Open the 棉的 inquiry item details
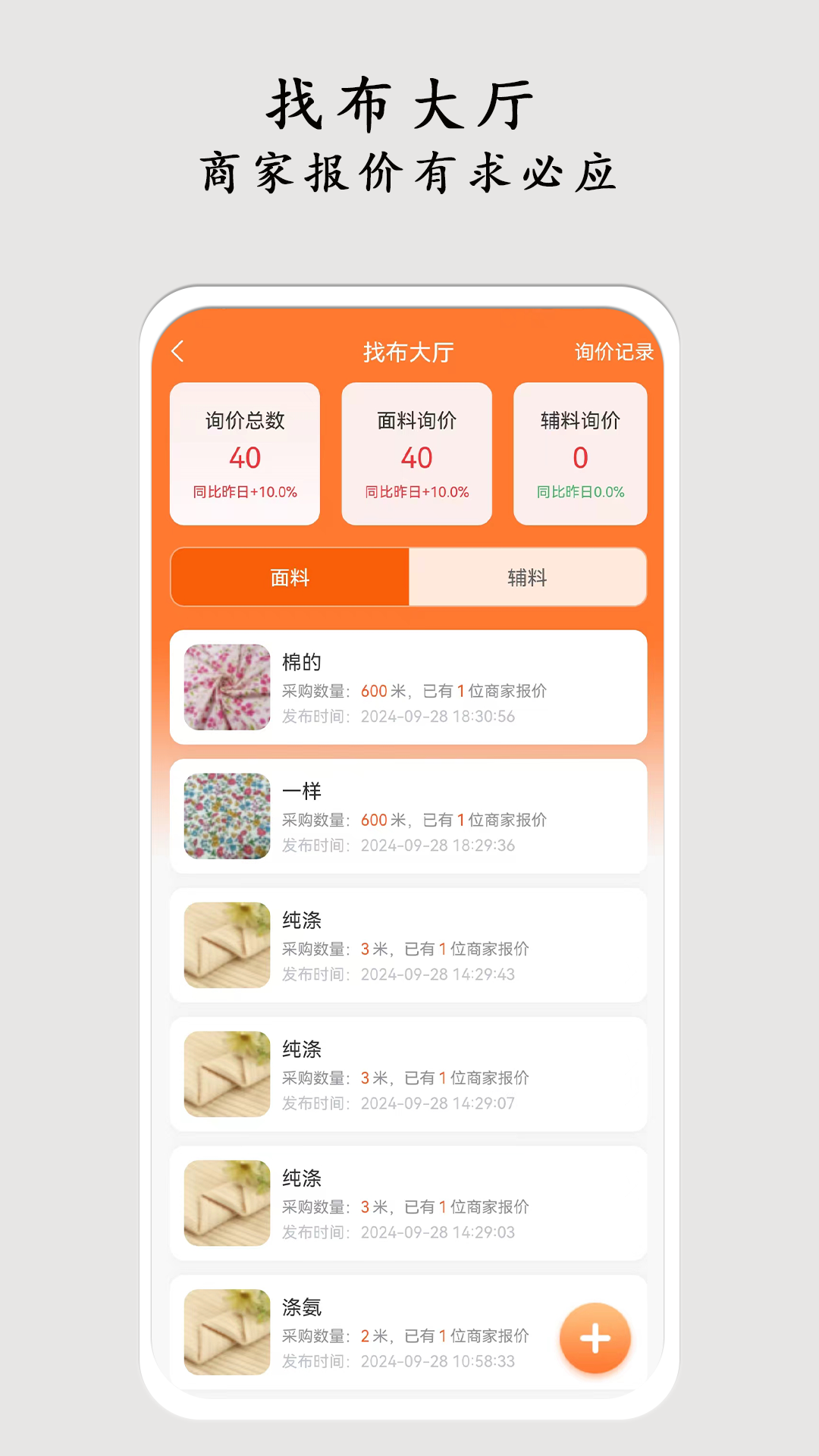 click(x=409, y=687)
